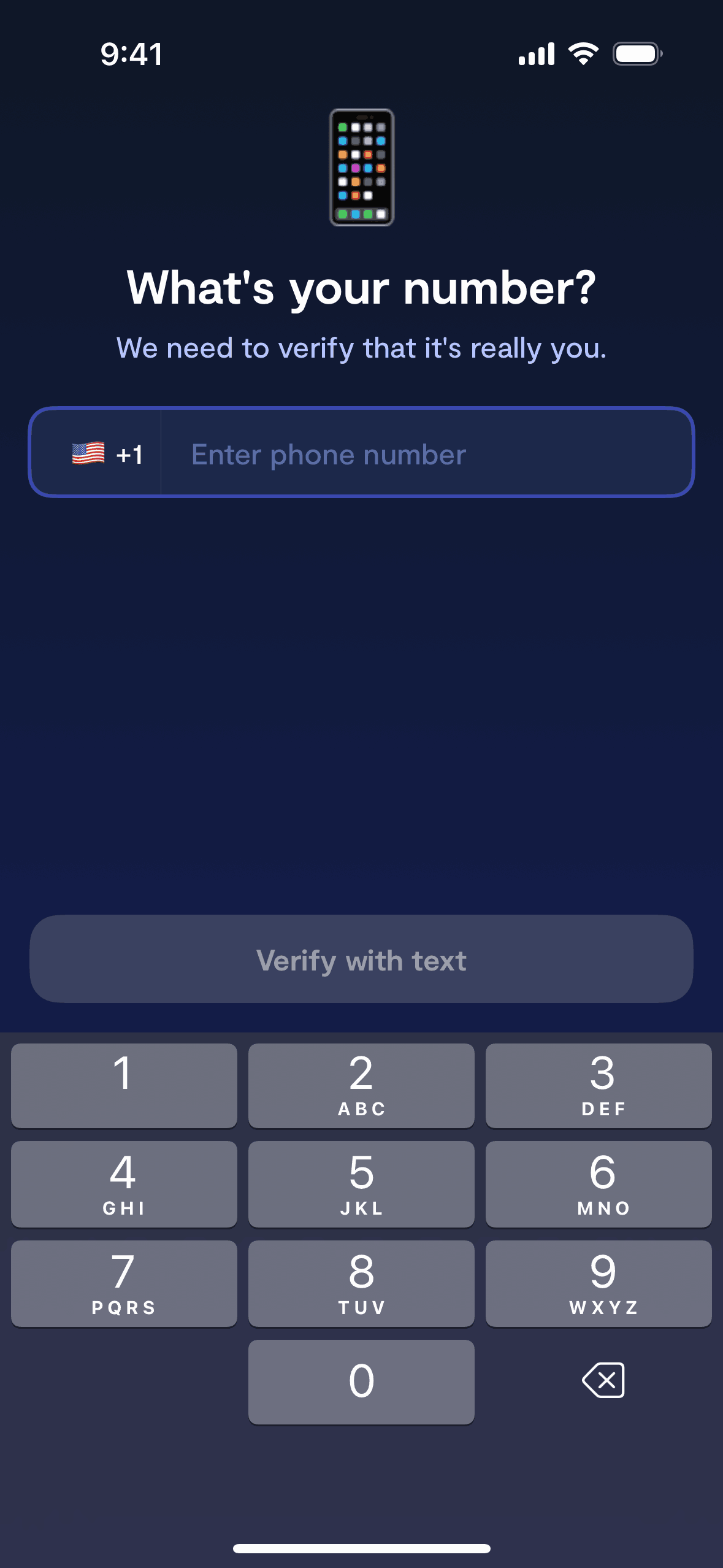Hit the 3 key on the keypad
Viewport: 723px width, 1568px height.
pos(599,1086)
